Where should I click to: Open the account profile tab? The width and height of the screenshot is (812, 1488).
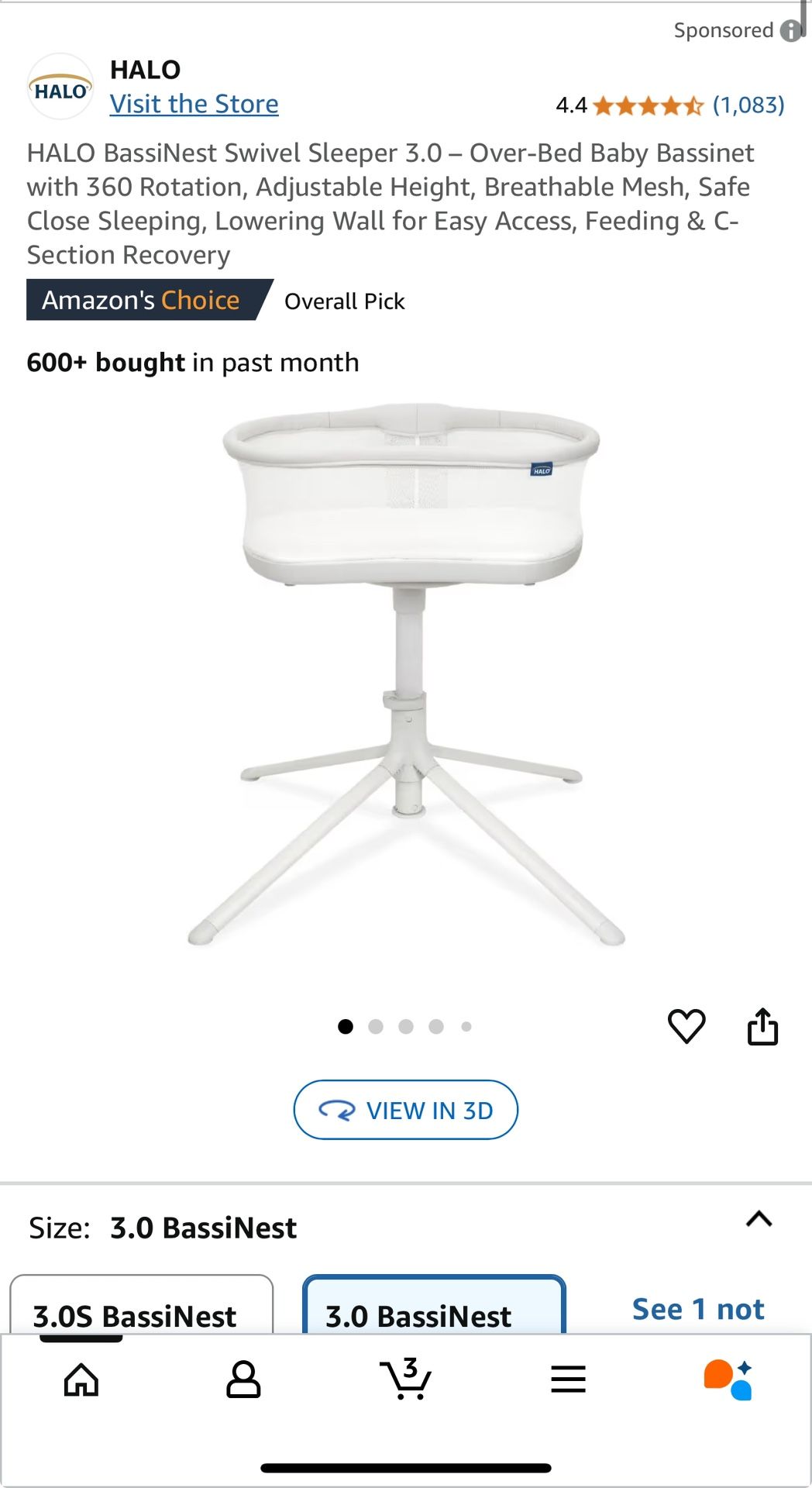(x=243, y=1380)
